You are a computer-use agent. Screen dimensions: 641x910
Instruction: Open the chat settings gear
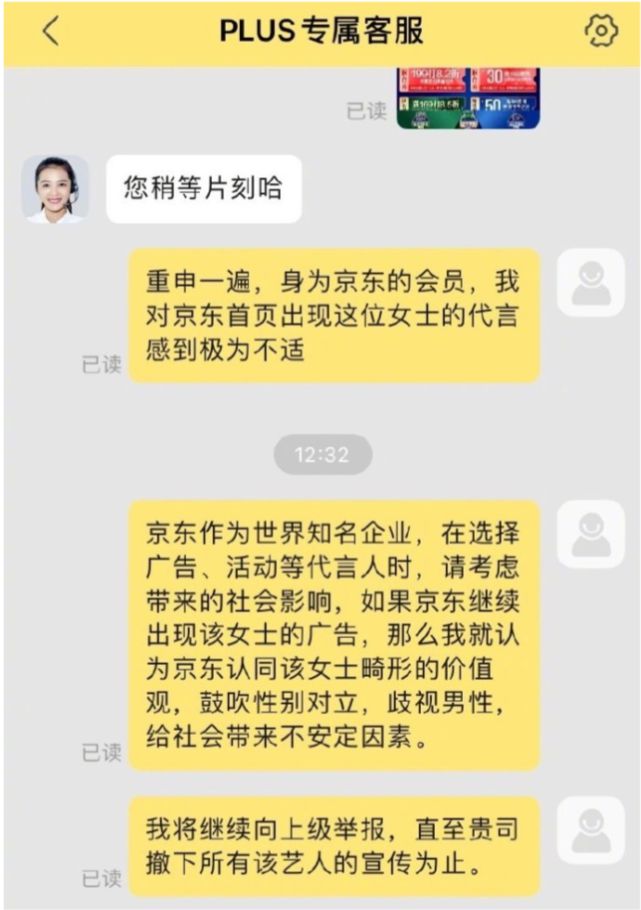(x=600, y=31)
